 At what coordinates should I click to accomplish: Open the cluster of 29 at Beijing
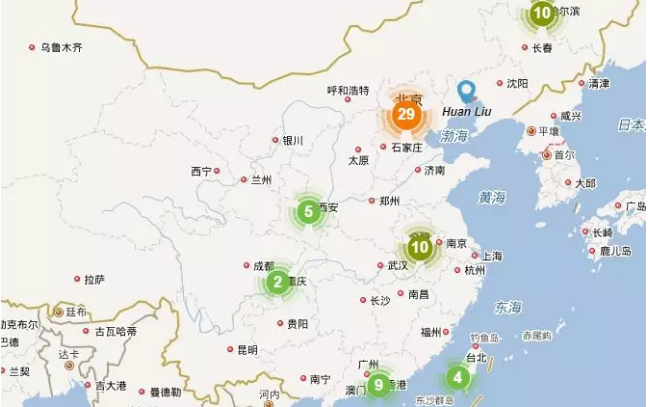(x=405, y=115)
